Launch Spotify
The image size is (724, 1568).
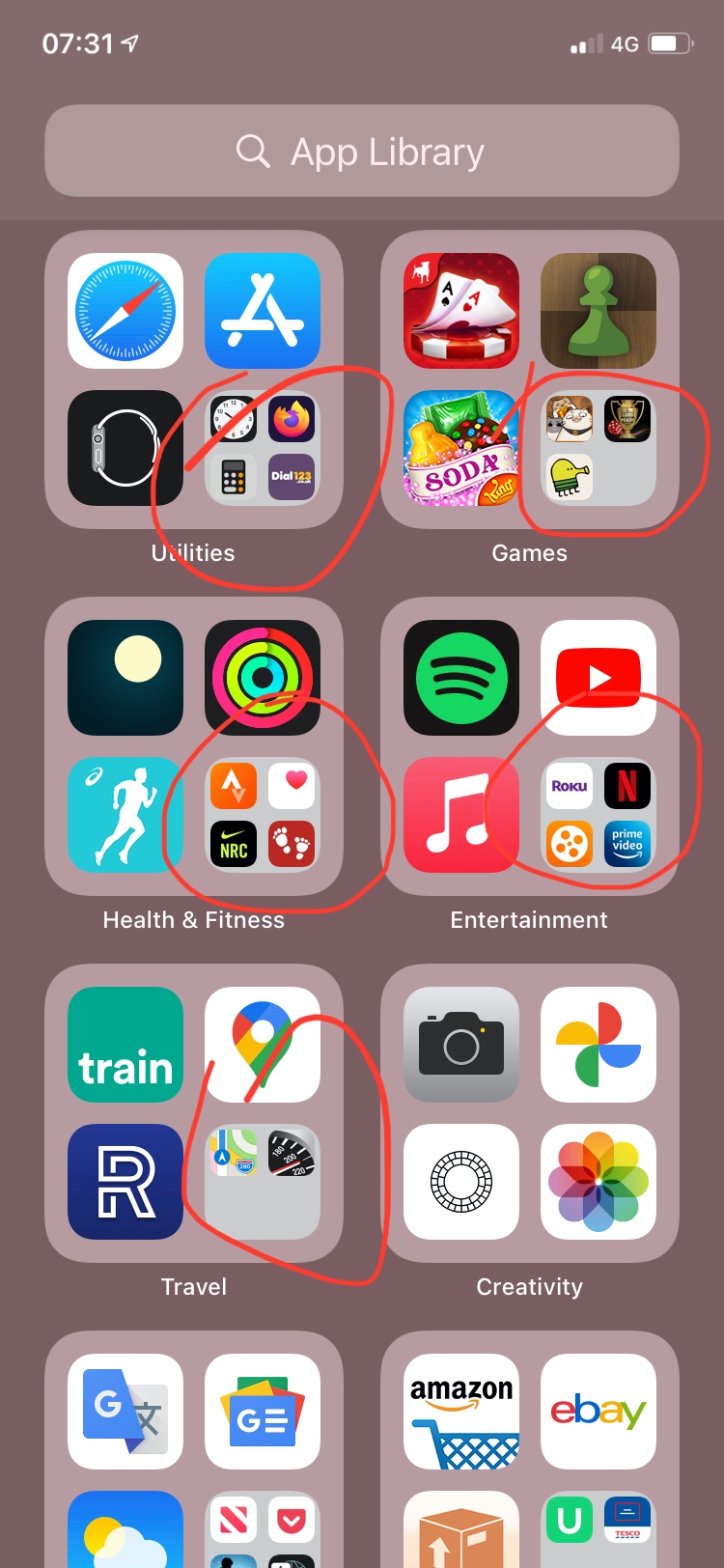(x=461, y=678)
